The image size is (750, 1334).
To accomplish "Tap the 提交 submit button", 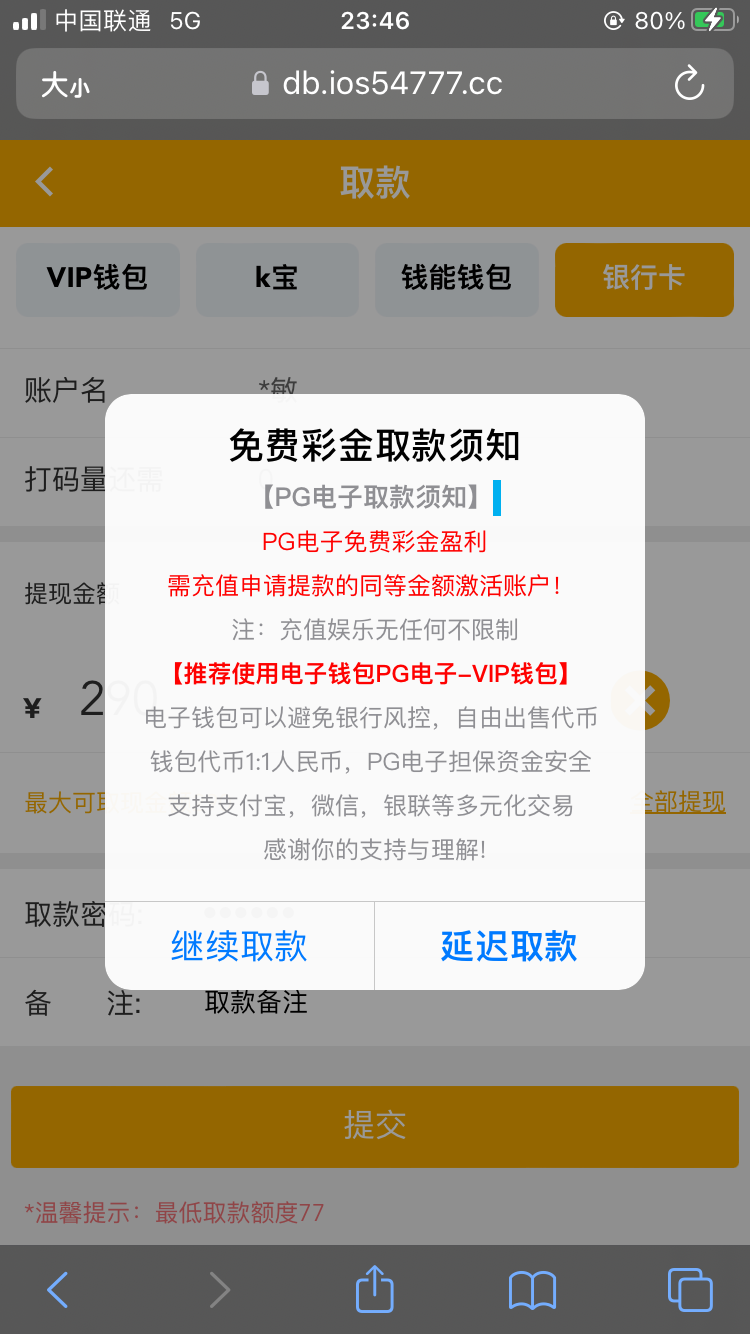I will click(x=375, y=1126).
